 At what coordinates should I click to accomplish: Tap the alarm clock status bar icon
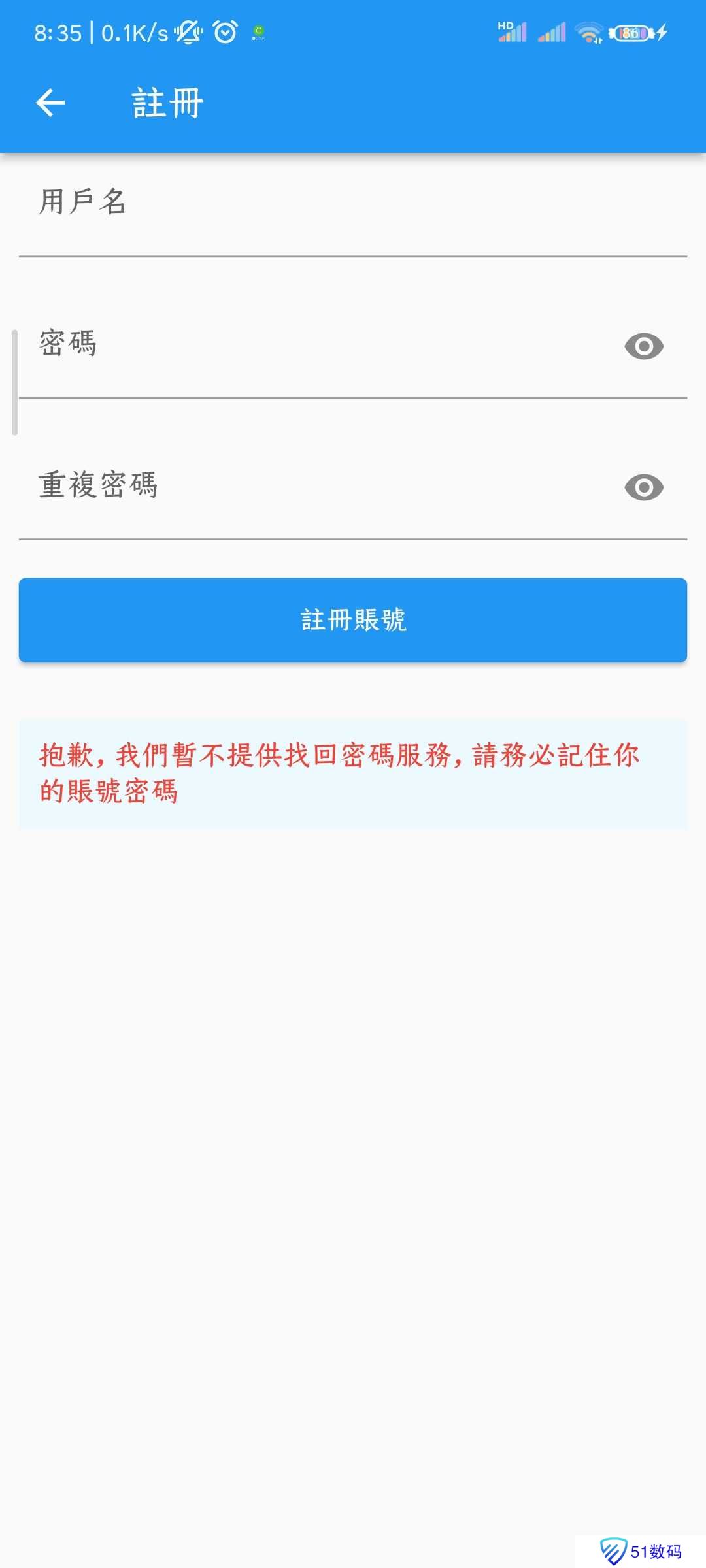[224, 31]
